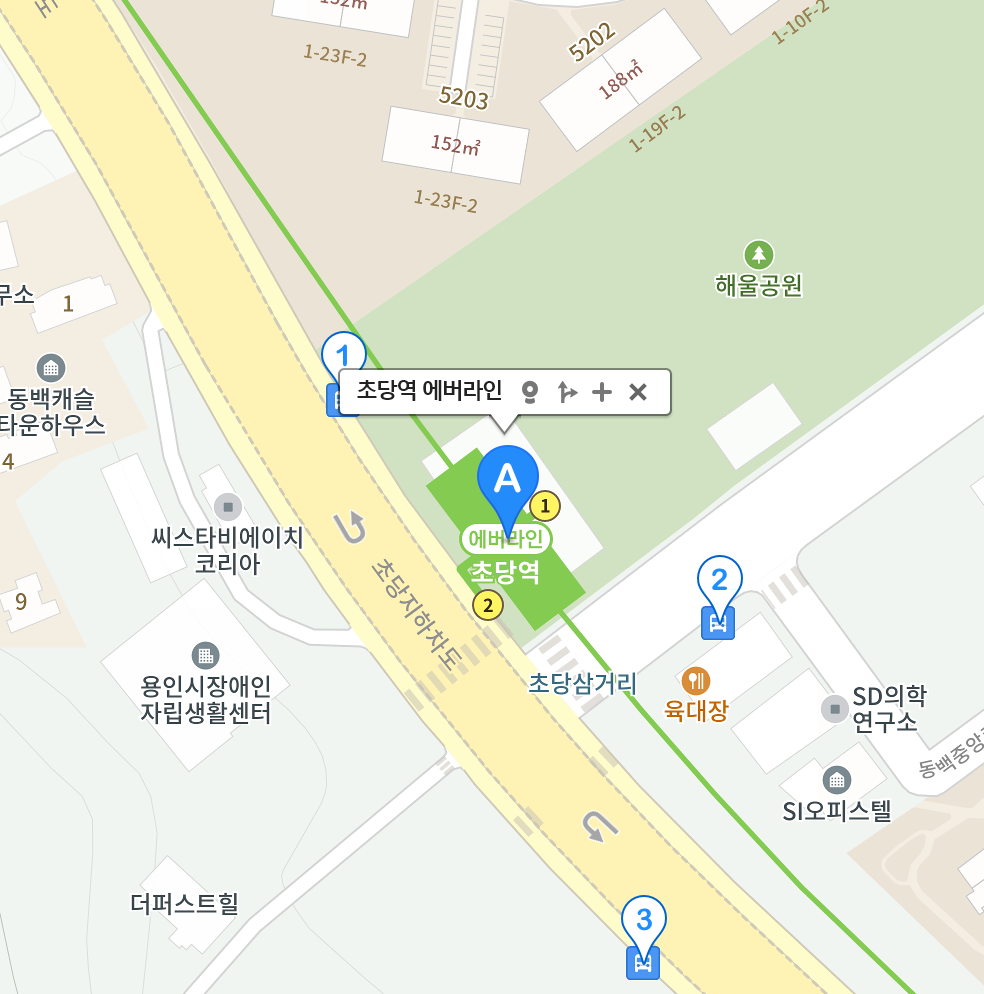Select blue bus stop marker 3
984x994 pixels.
[644, 920]
